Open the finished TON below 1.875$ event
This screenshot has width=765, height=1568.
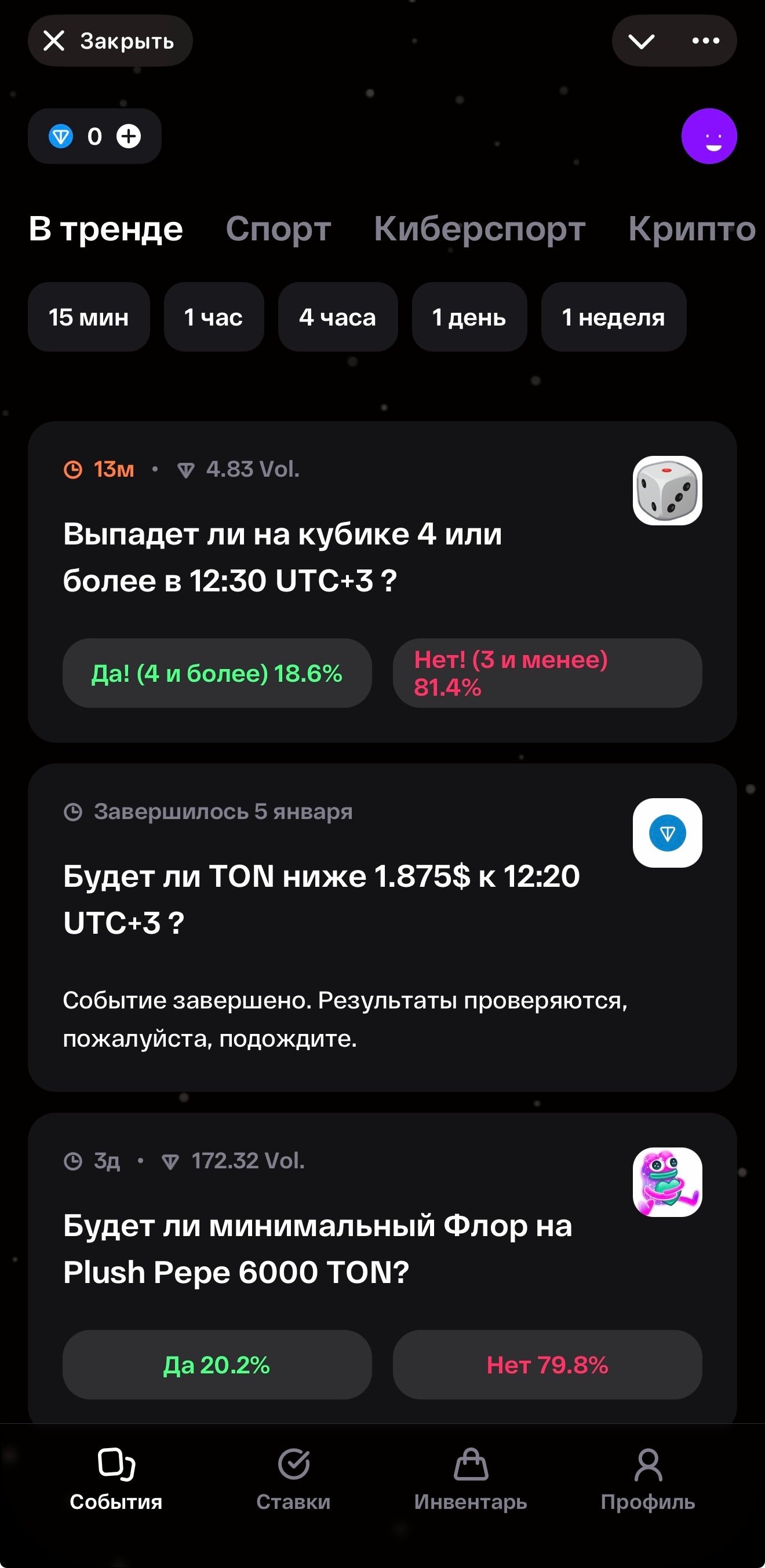322,899
